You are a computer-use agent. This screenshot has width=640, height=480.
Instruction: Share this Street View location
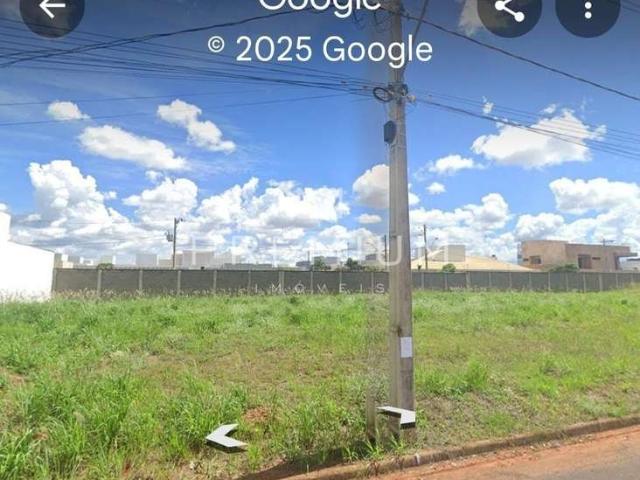[509, 10]
